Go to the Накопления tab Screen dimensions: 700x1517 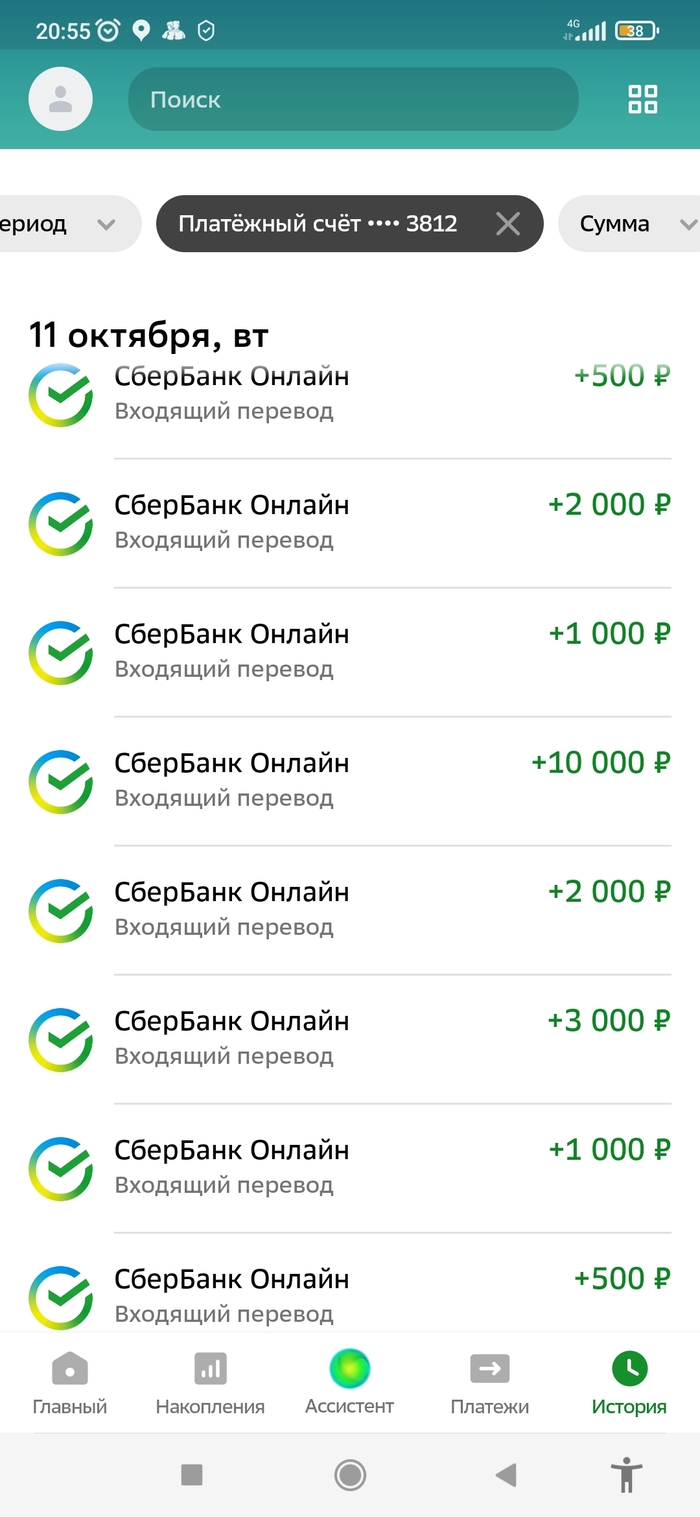[210, 1384]
